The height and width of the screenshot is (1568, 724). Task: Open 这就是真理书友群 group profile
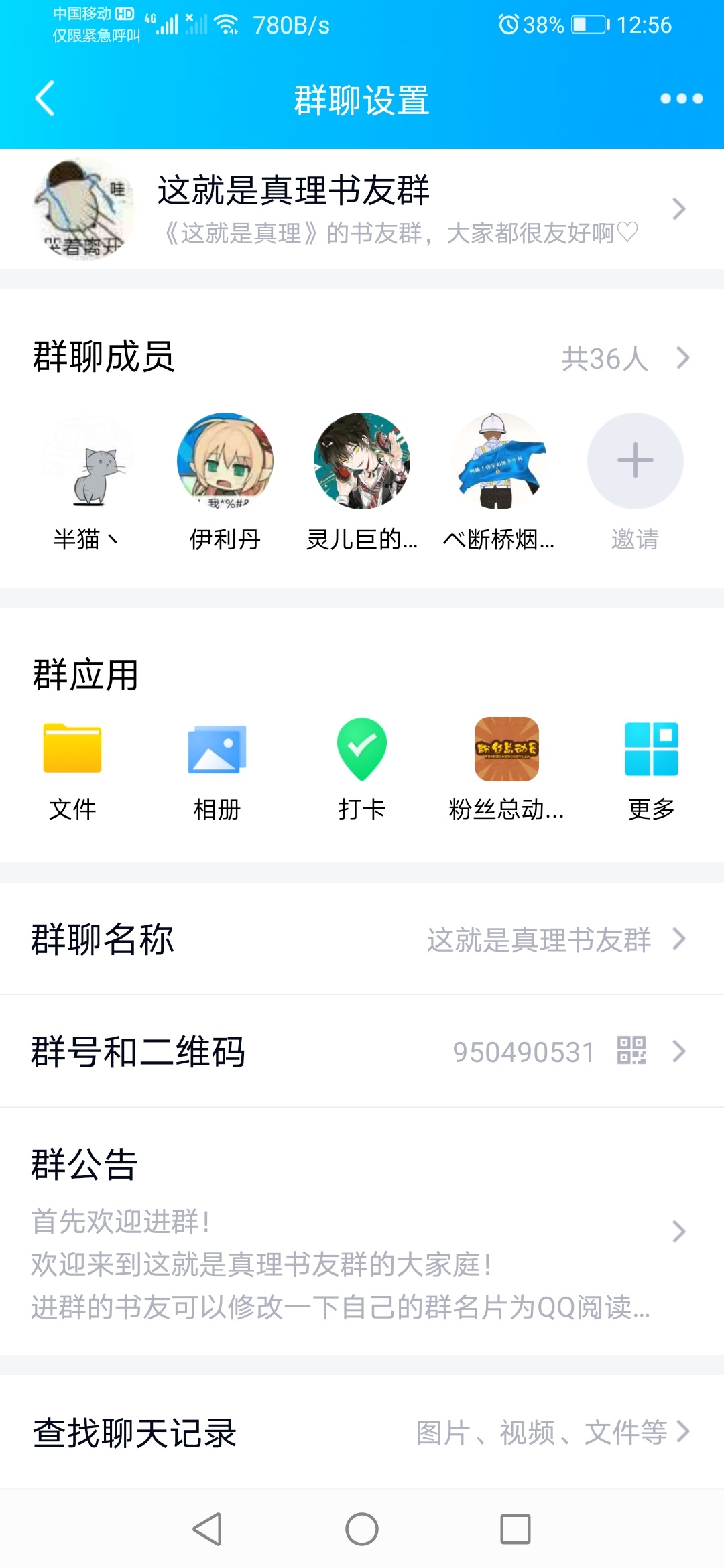click(x=362, y=209)
